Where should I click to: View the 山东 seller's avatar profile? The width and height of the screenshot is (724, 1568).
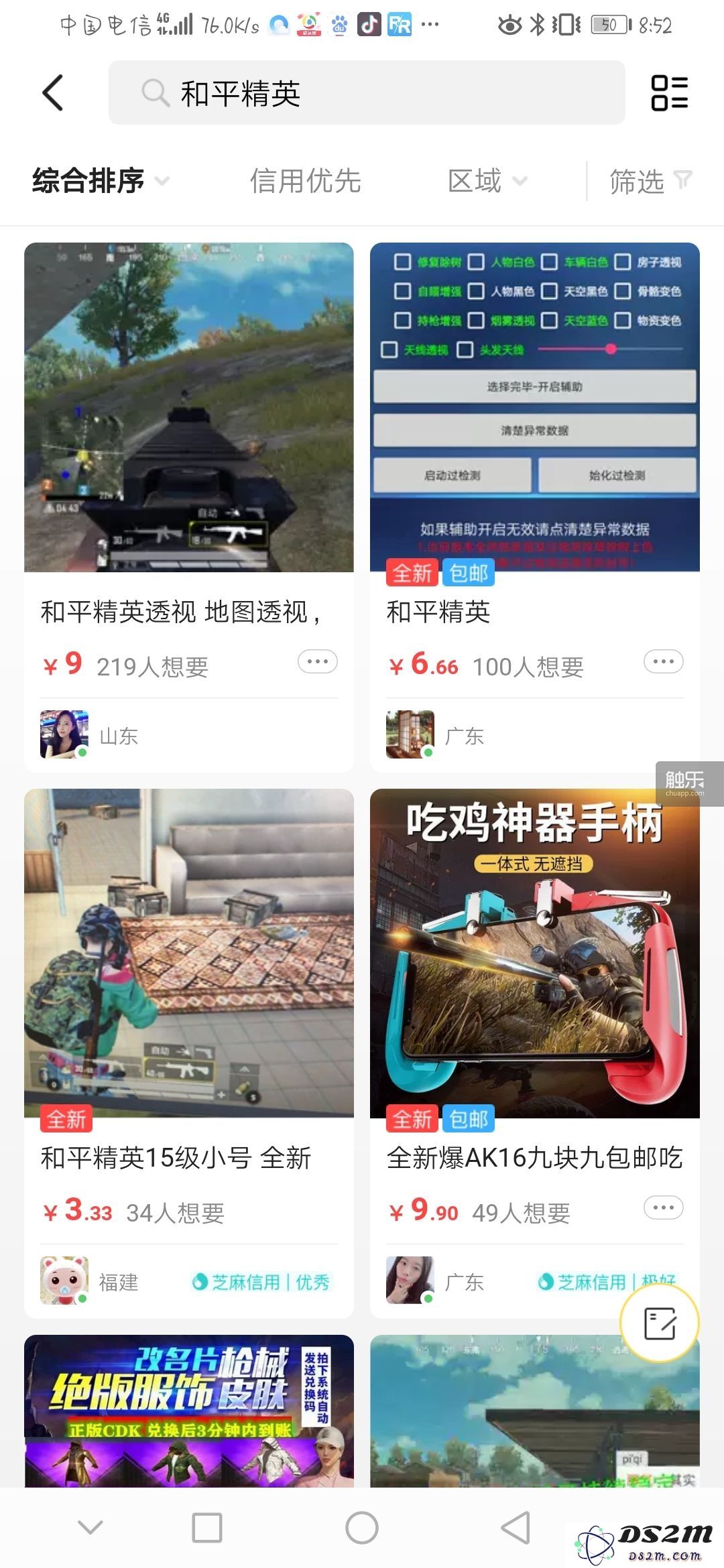[64, 734]
